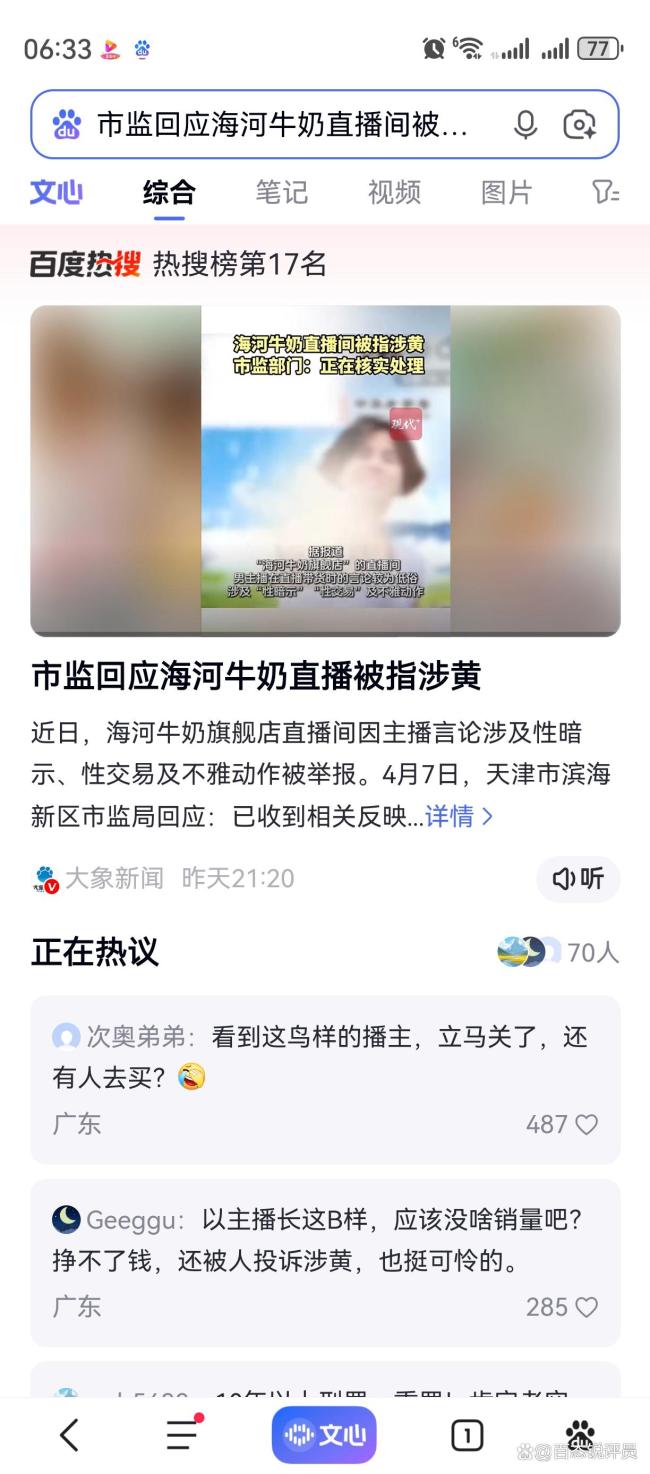
Task: Switch to the 文心 tab
Action: click(56, 192)
